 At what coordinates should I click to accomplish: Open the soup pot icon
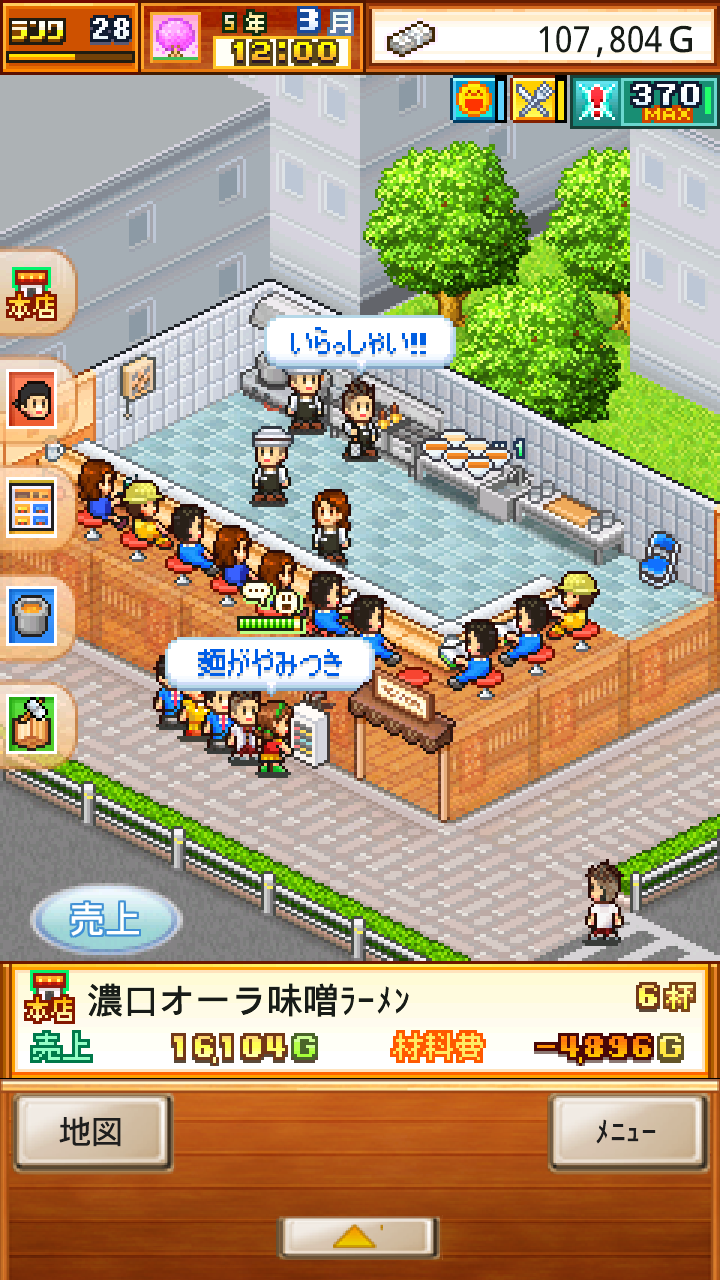(x=33, y=615)
